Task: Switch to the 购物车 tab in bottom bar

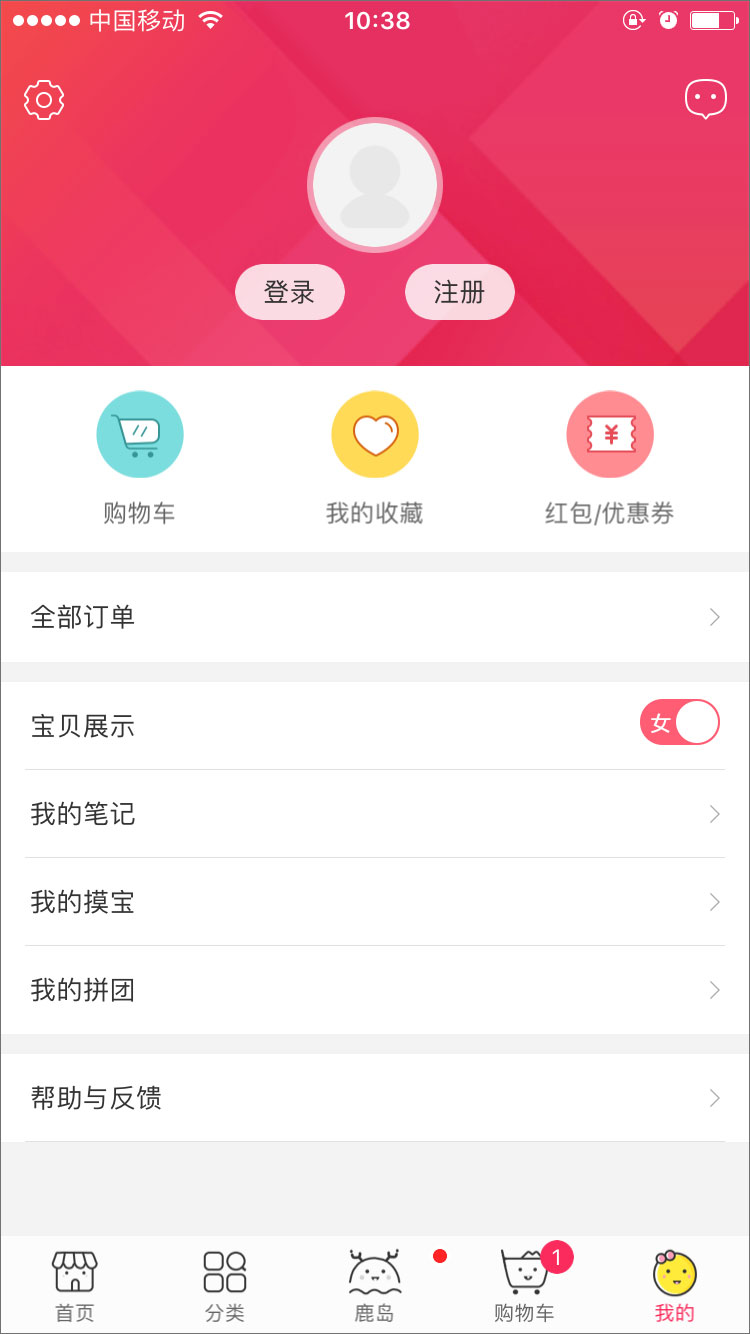Action: [x=525, y=1285]
